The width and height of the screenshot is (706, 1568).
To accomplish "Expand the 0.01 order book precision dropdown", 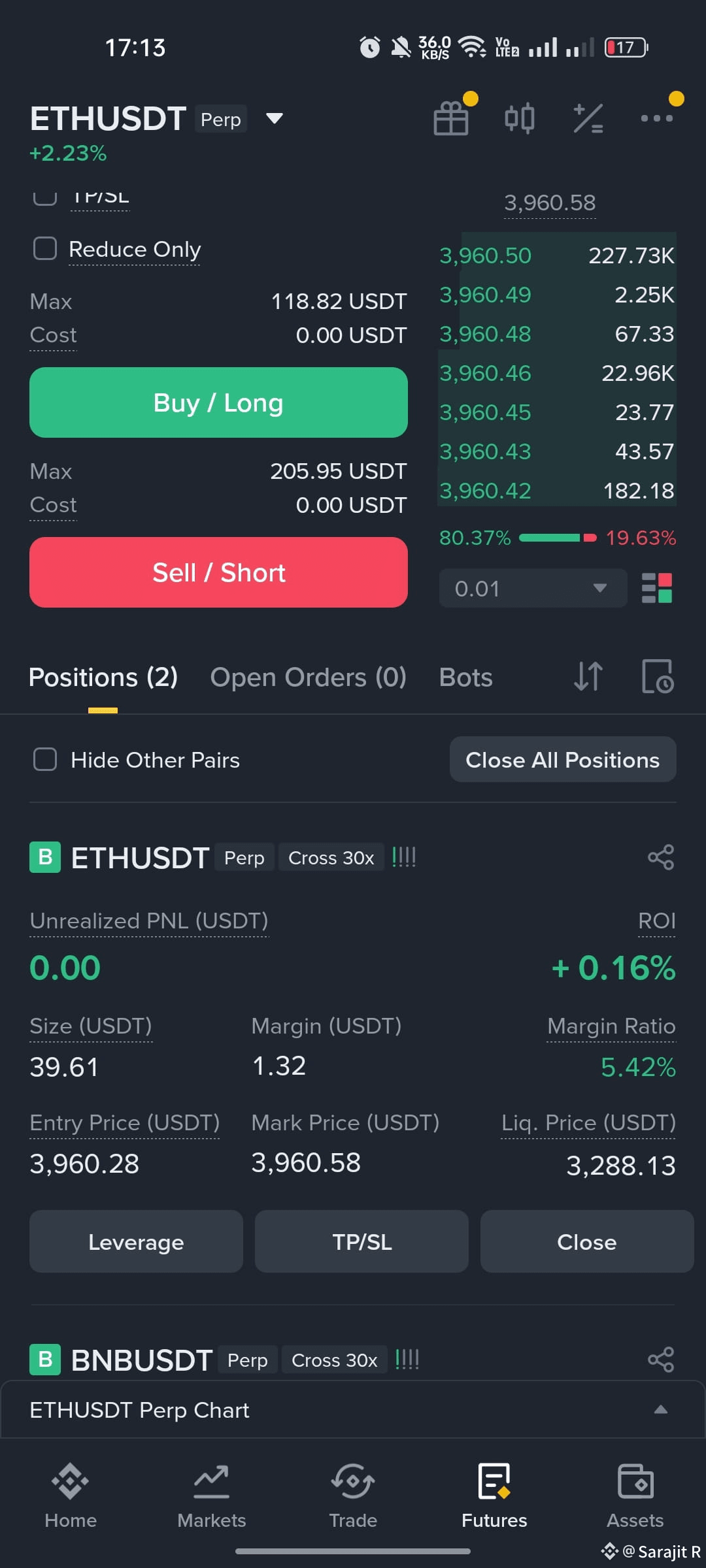I will click(x=533, y=588).
